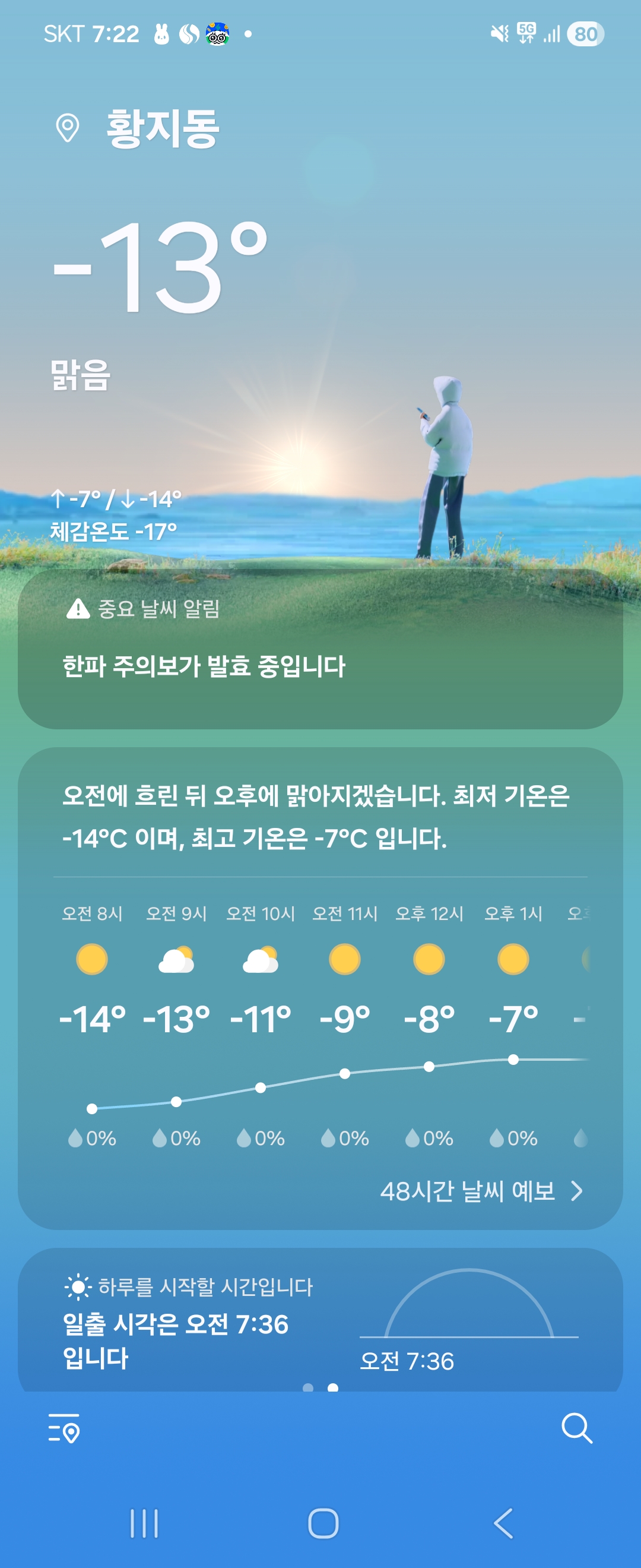Go back with the system back button

[x=503, y=1523]
